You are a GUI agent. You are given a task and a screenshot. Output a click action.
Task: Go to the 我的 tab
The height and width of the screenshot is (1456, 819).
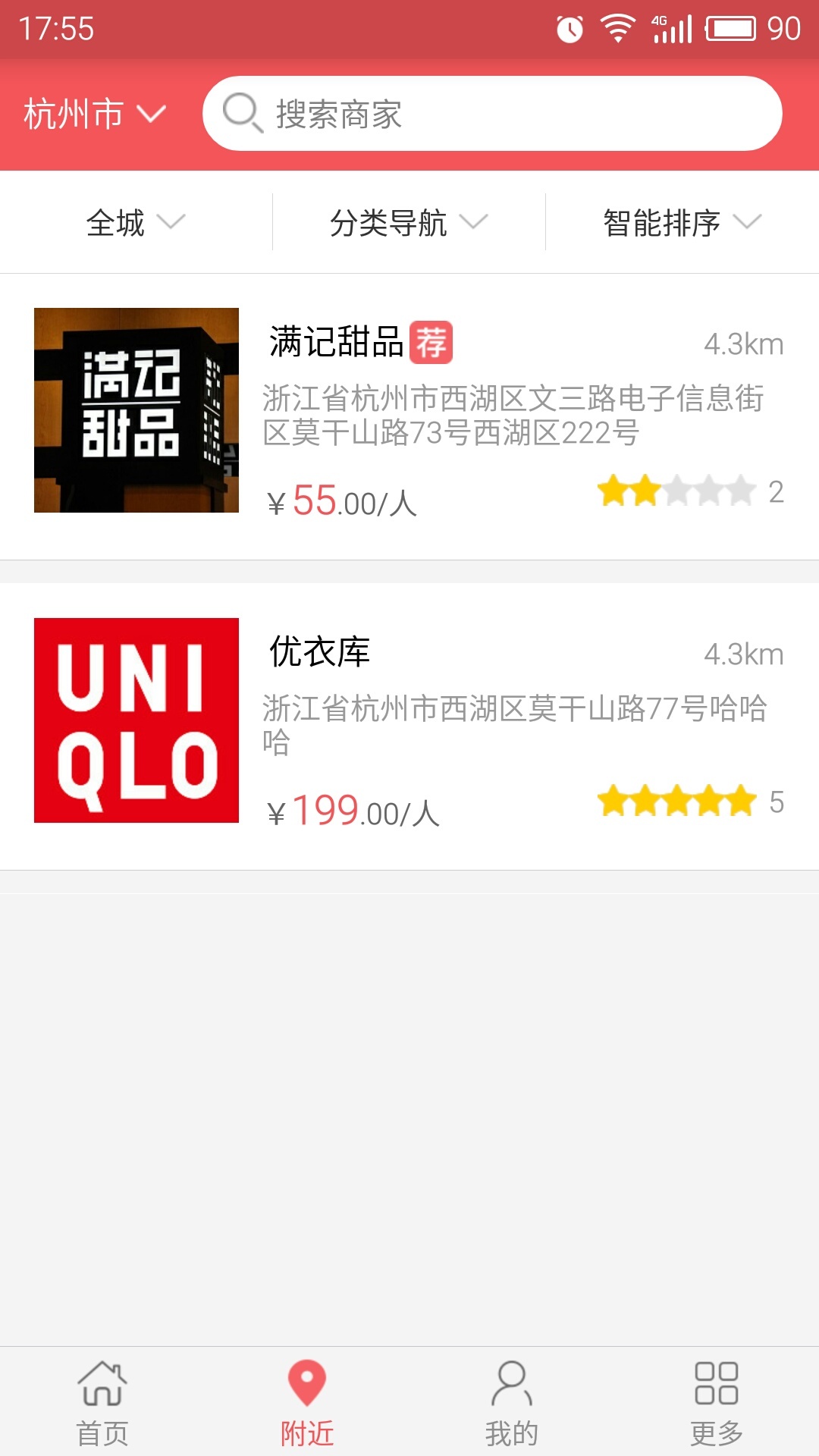coord(512,1401)
